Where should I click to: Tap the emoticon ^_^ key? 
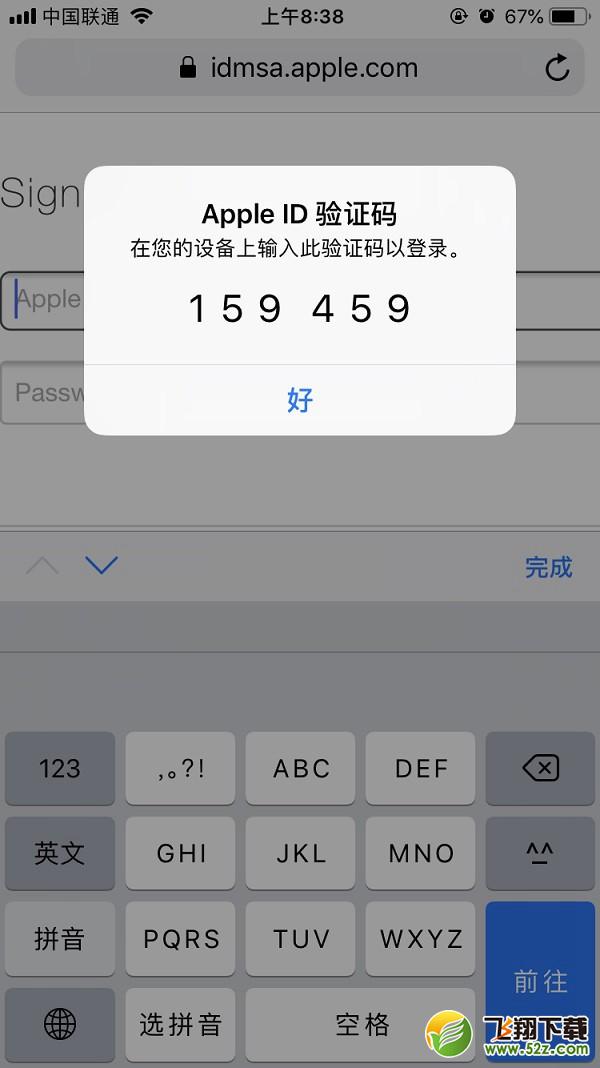point(540,853)
